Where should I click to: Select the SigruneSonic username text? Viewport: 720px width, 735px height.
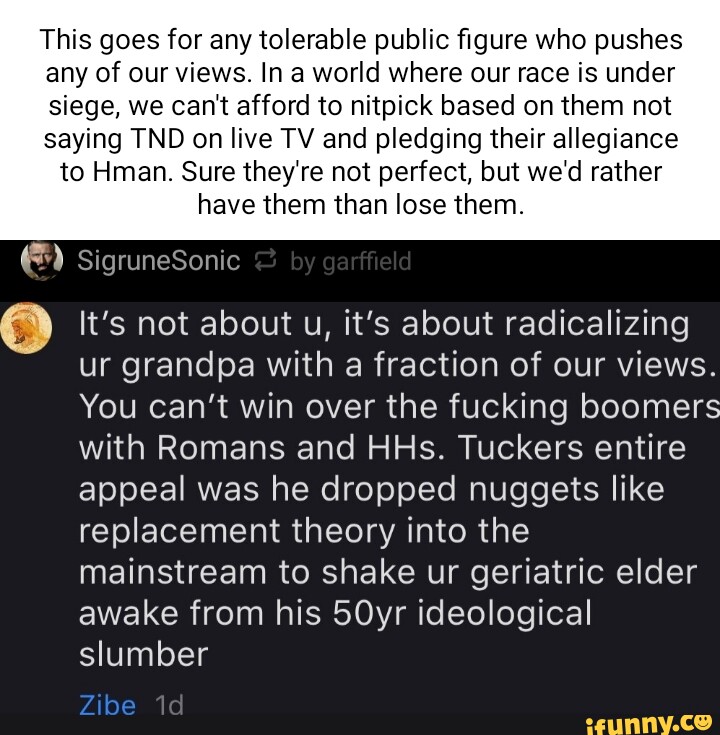coord(160,259)
